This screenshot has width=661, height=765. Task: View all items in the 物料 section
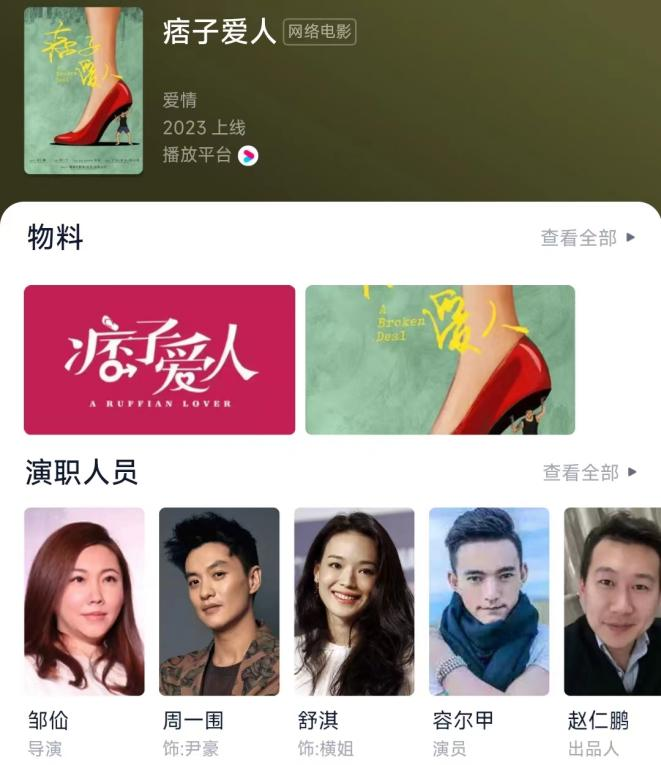click(587, 238)
